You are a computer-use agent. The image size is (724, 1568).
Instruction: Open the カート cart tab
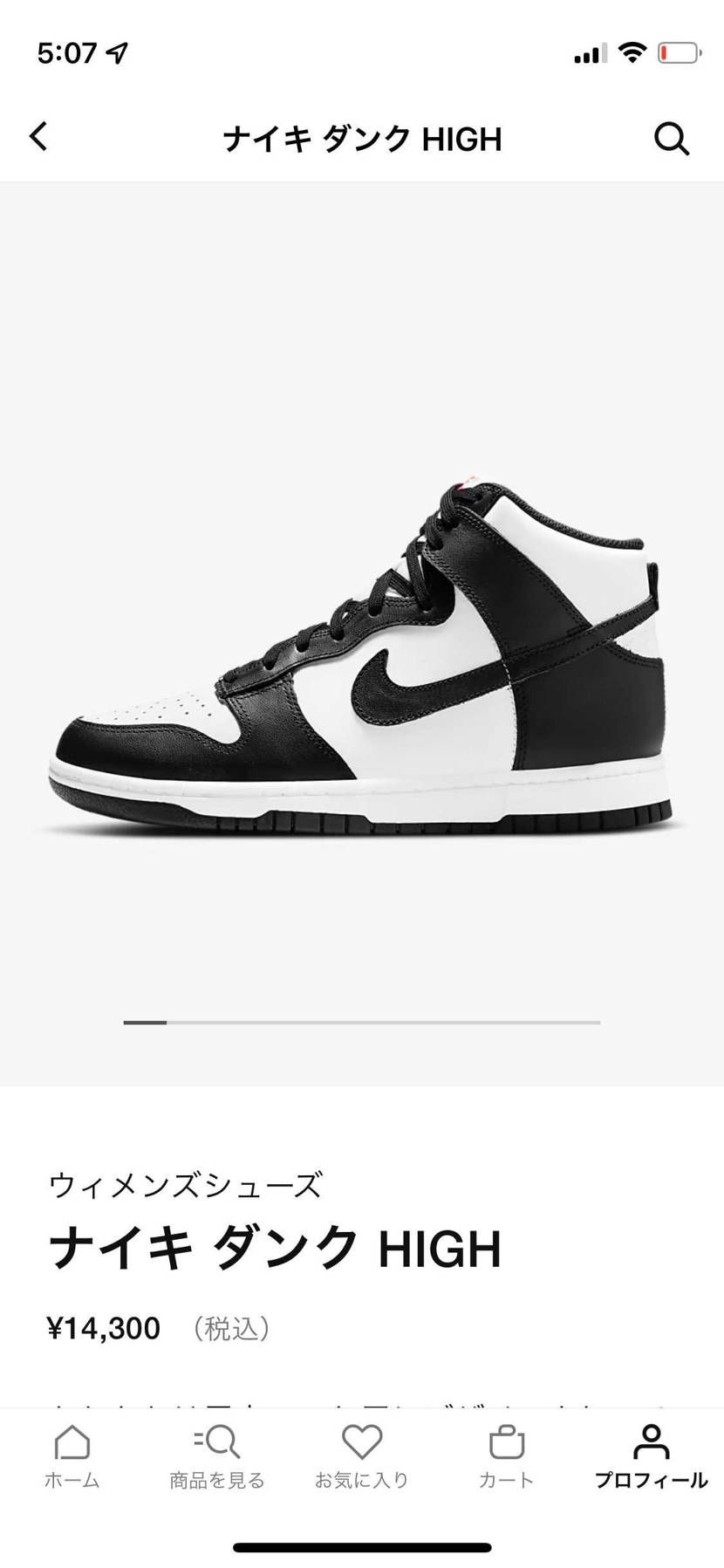507,1458
